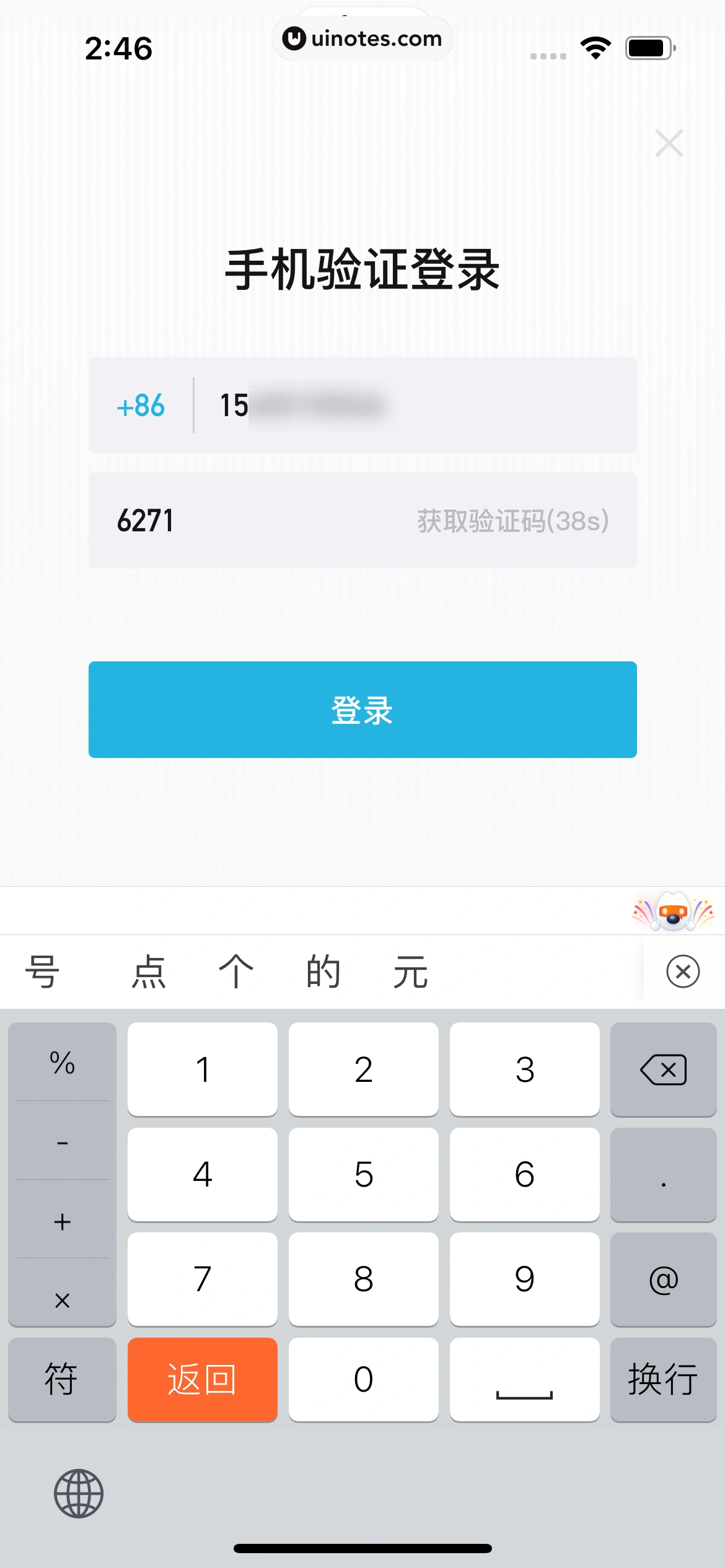Select the suggestion 的
725x1568 pixels.
pos(323,970)
